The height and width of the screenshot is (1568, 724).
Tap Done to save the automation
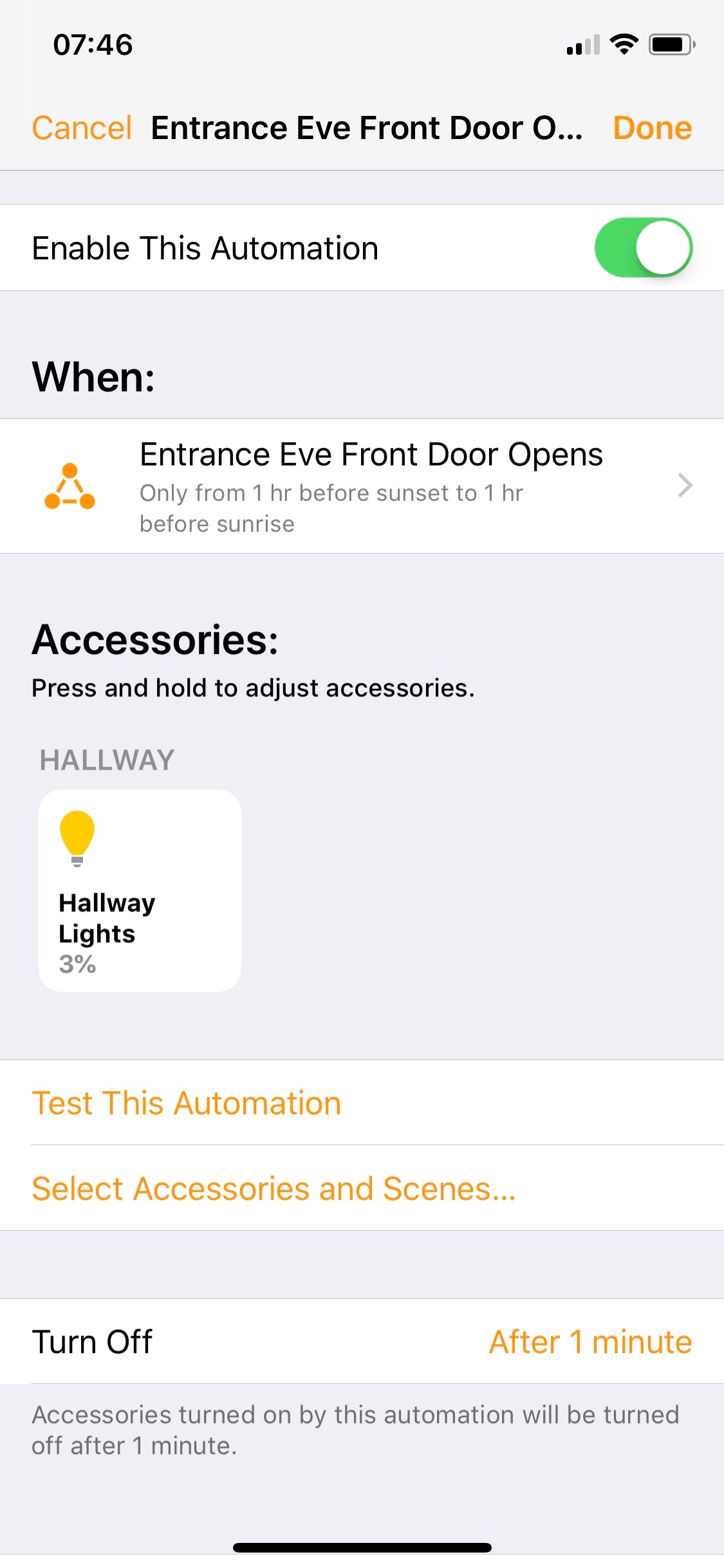tap(652, 127)
